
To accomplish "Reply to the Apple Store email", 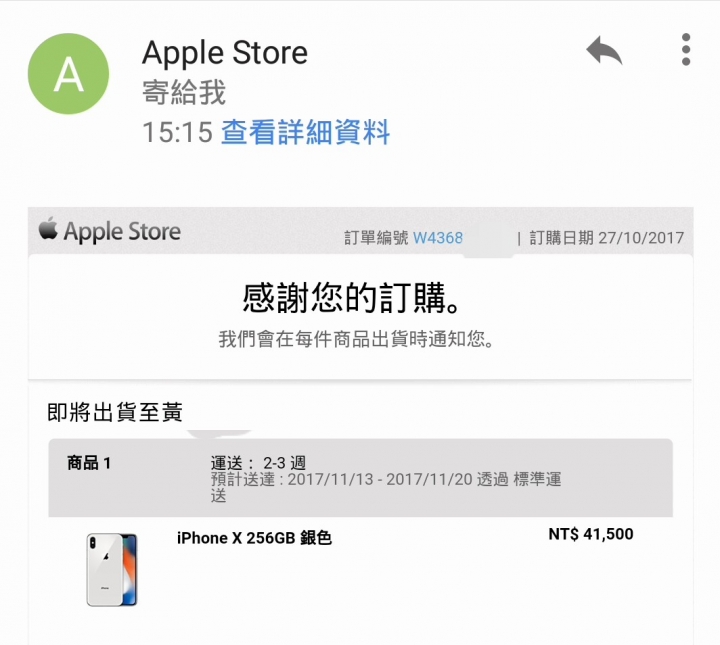I will [x=604, y=50].
